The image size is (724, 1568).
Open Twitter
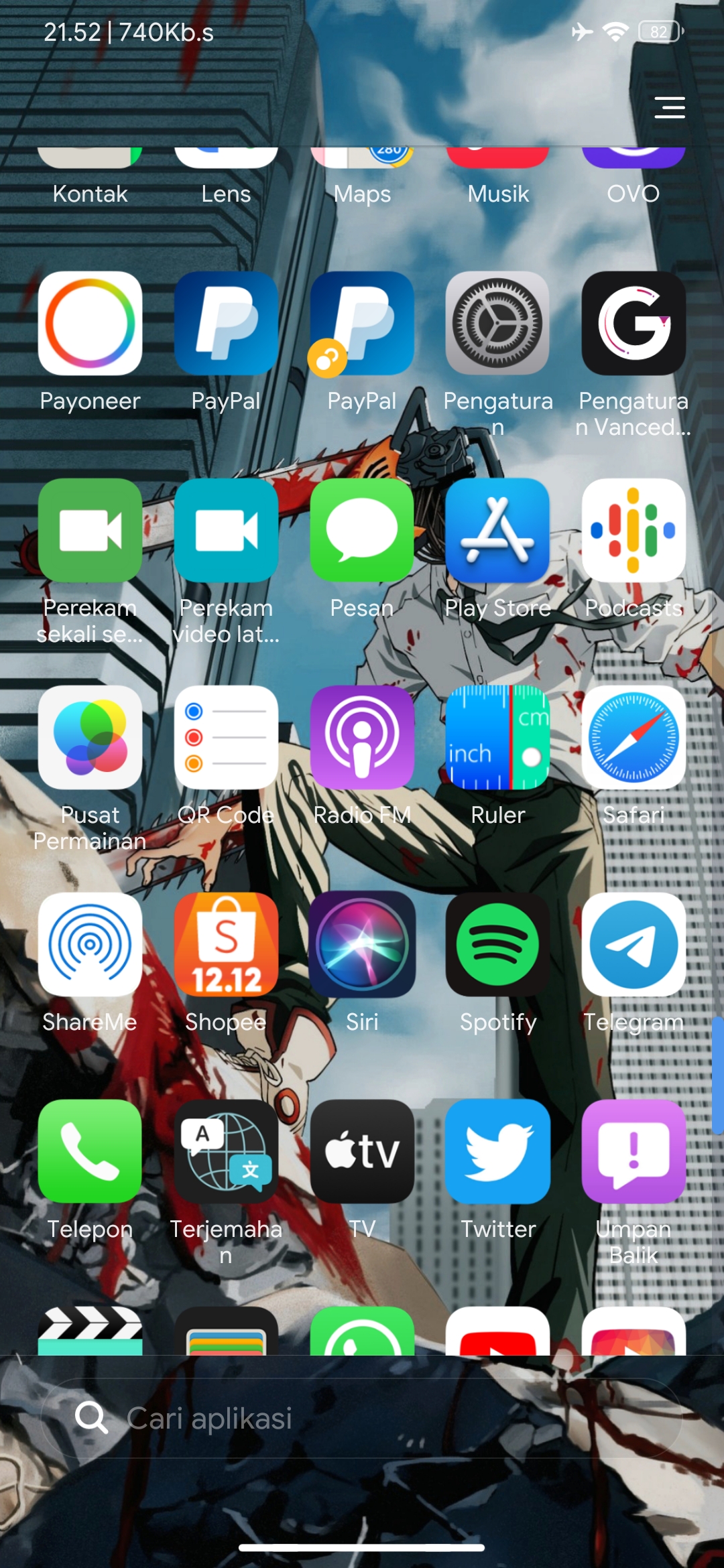(497, 1152)
